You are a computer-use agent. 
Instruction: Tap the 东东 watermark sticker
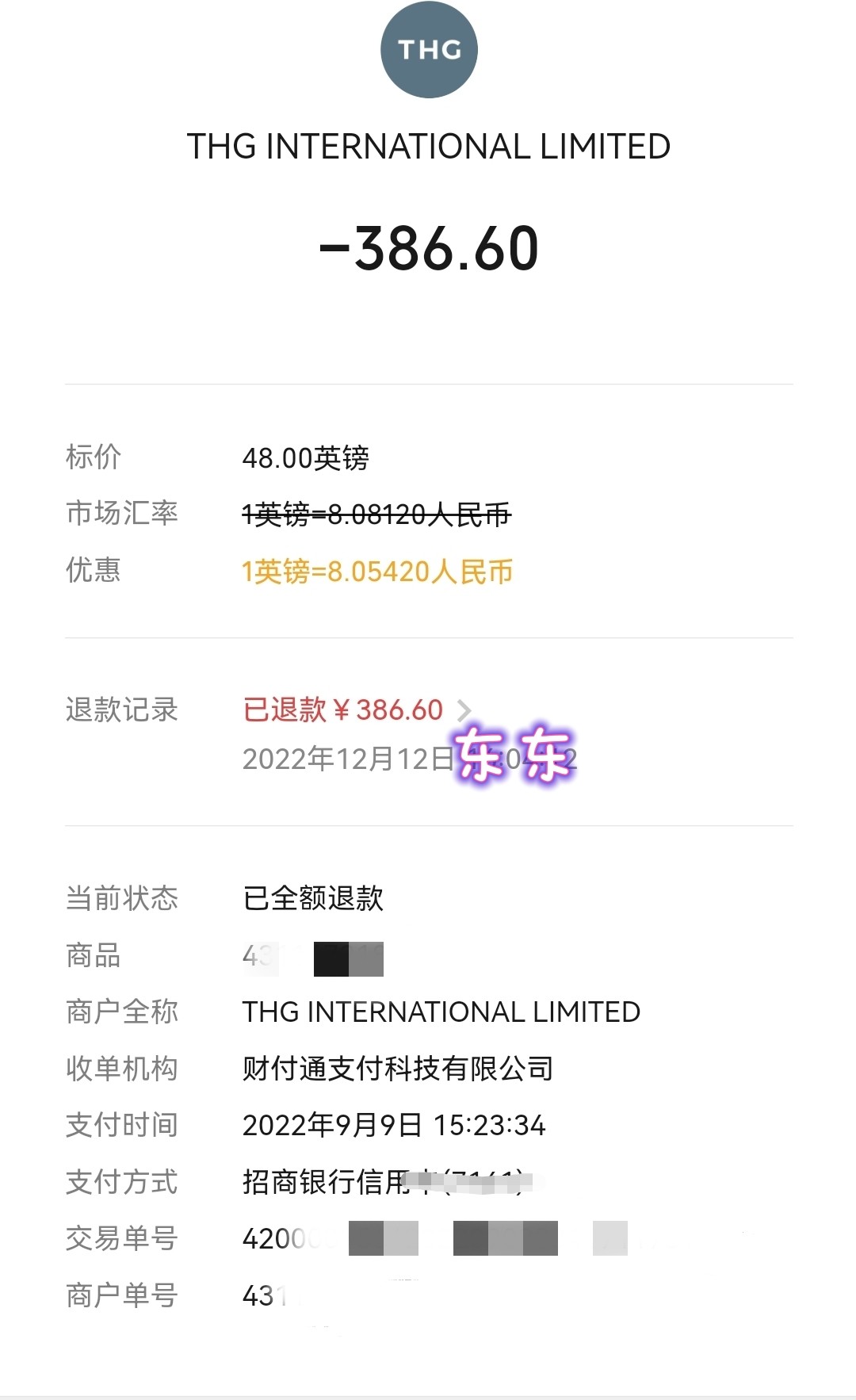[517, 752]
